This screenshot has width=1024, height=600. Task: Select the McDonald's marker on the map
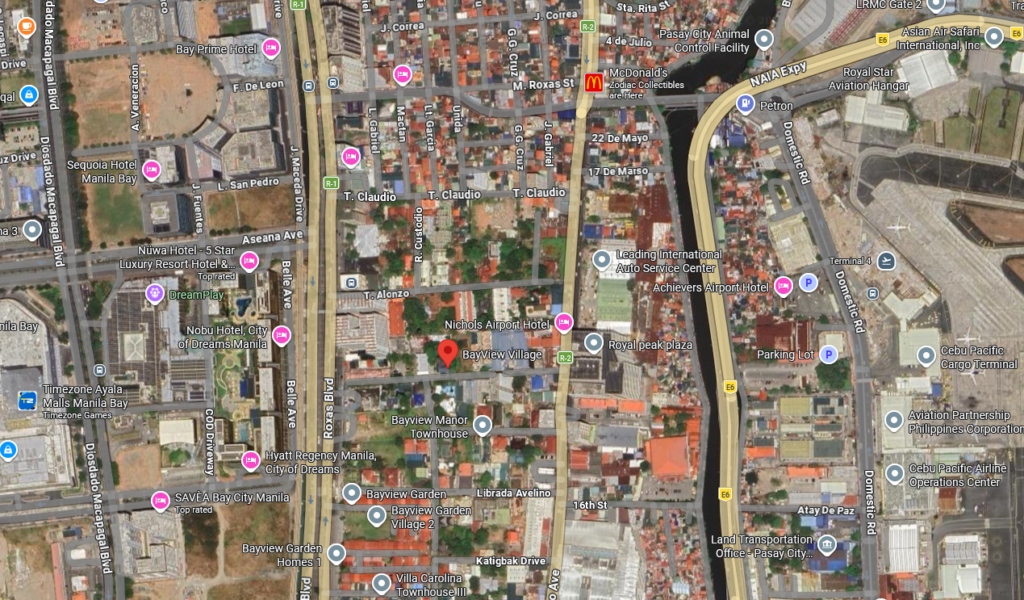(593, 82)
